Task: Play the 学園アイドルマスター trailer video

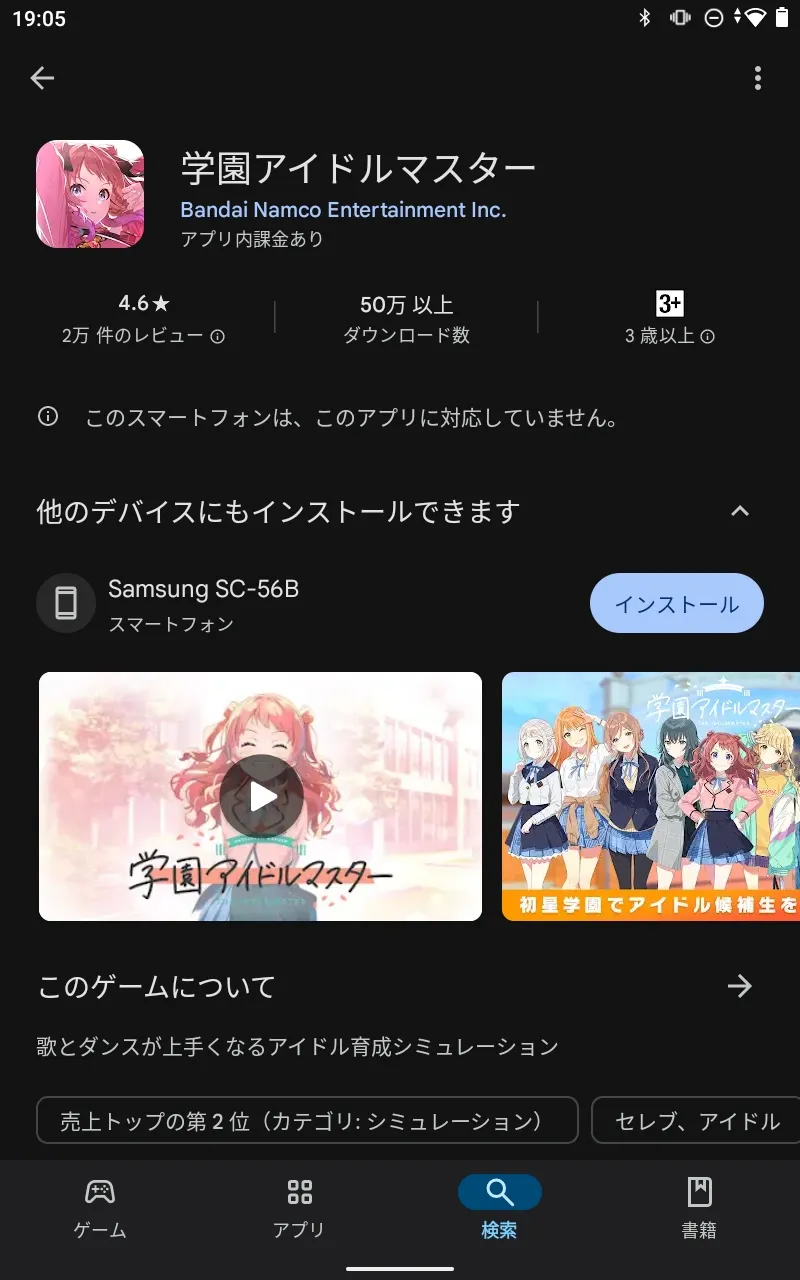Action: point(261,796)
